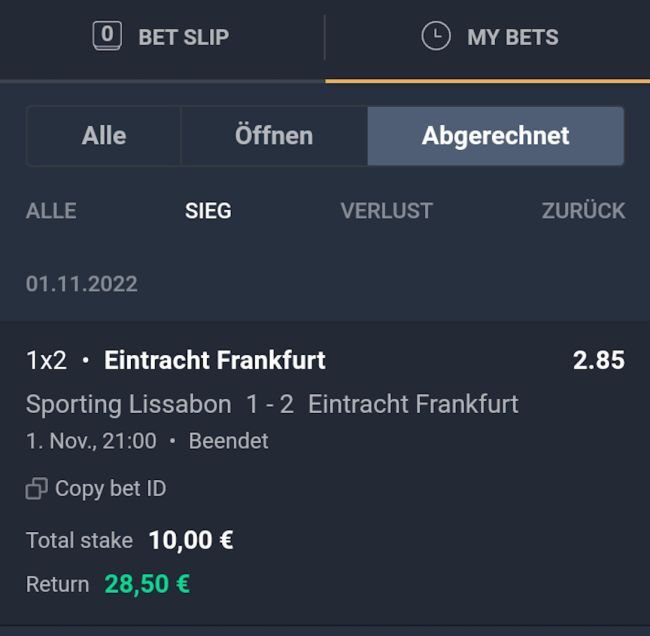Copy the bet ID

(x=97, y=489)
